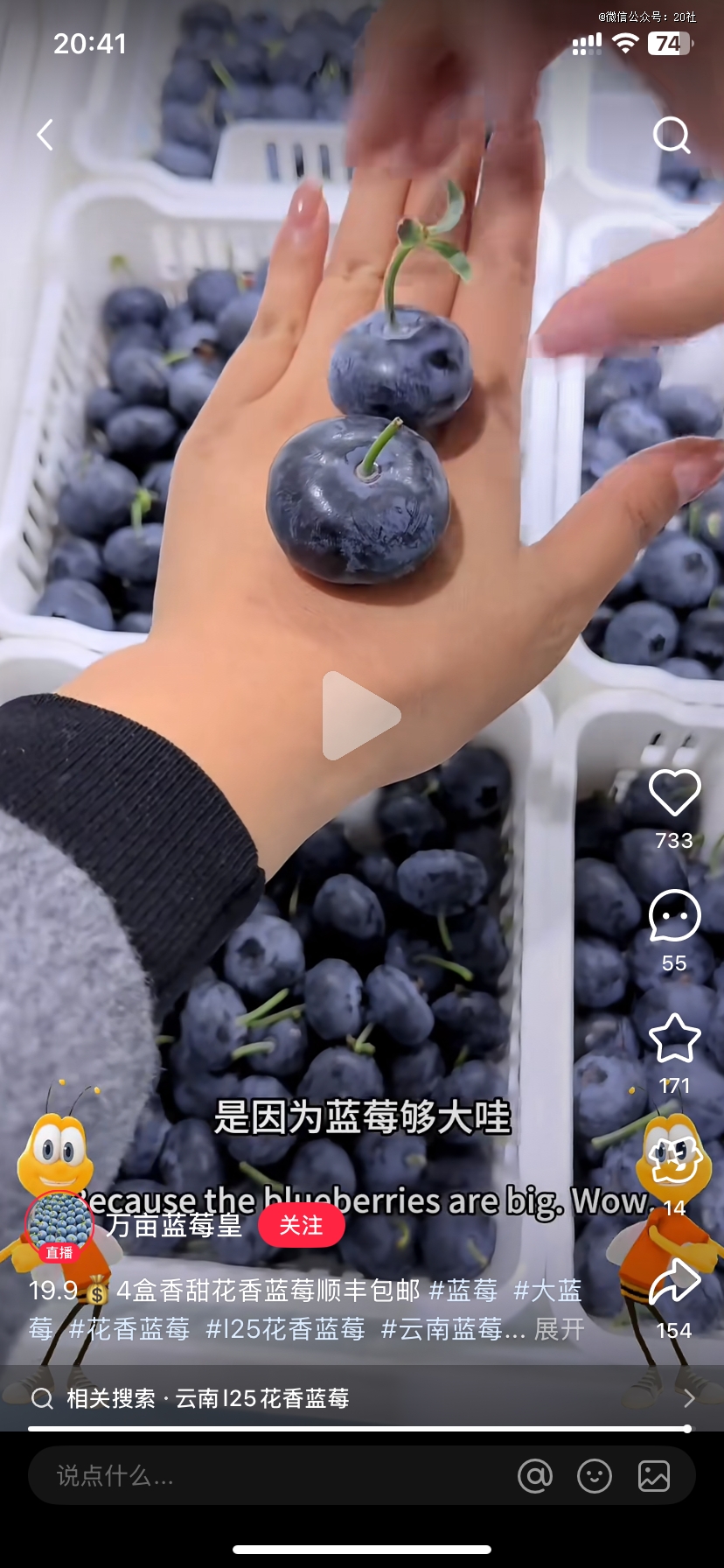
Task: Seek using the video progress bar
Action: click(360, 1429)
